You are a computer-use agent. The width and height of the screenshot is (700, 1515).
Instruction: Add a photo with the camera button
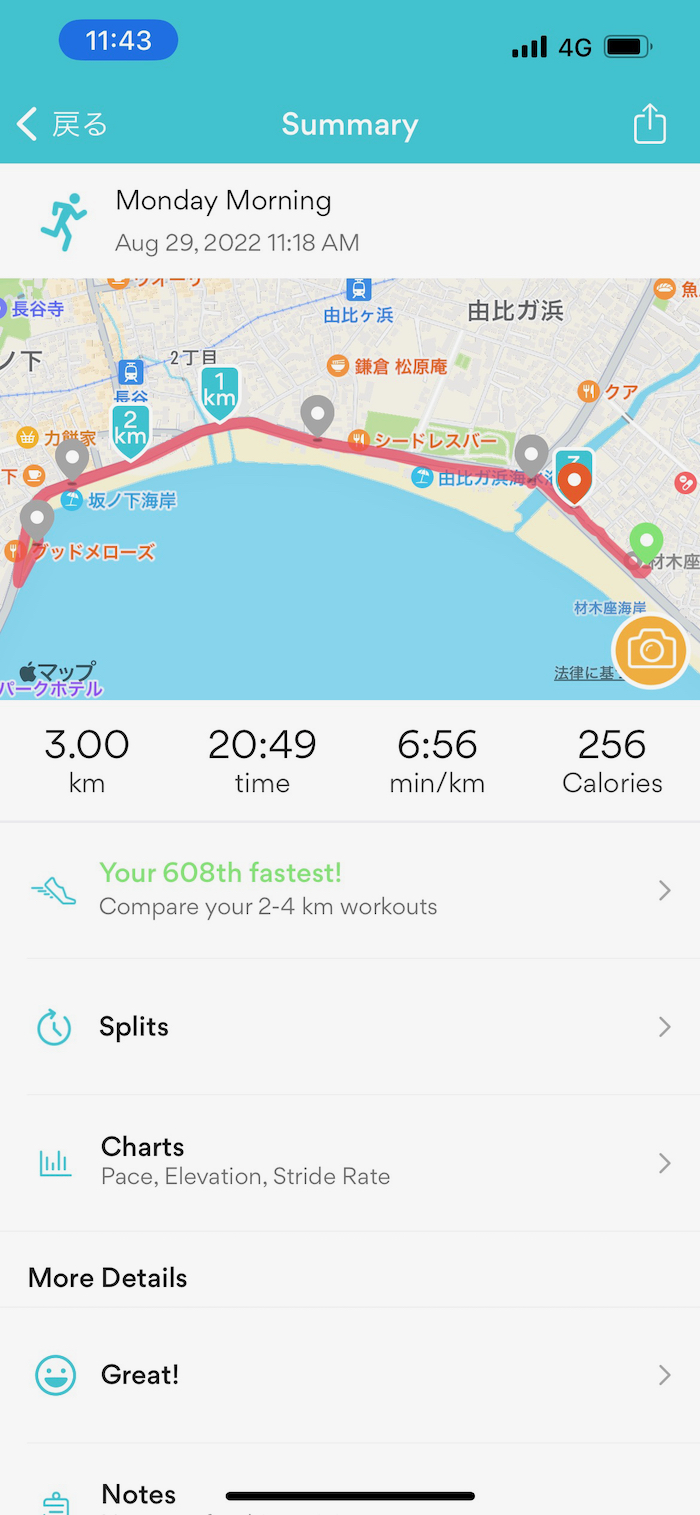pyautogui.click(x=650, y=651)
